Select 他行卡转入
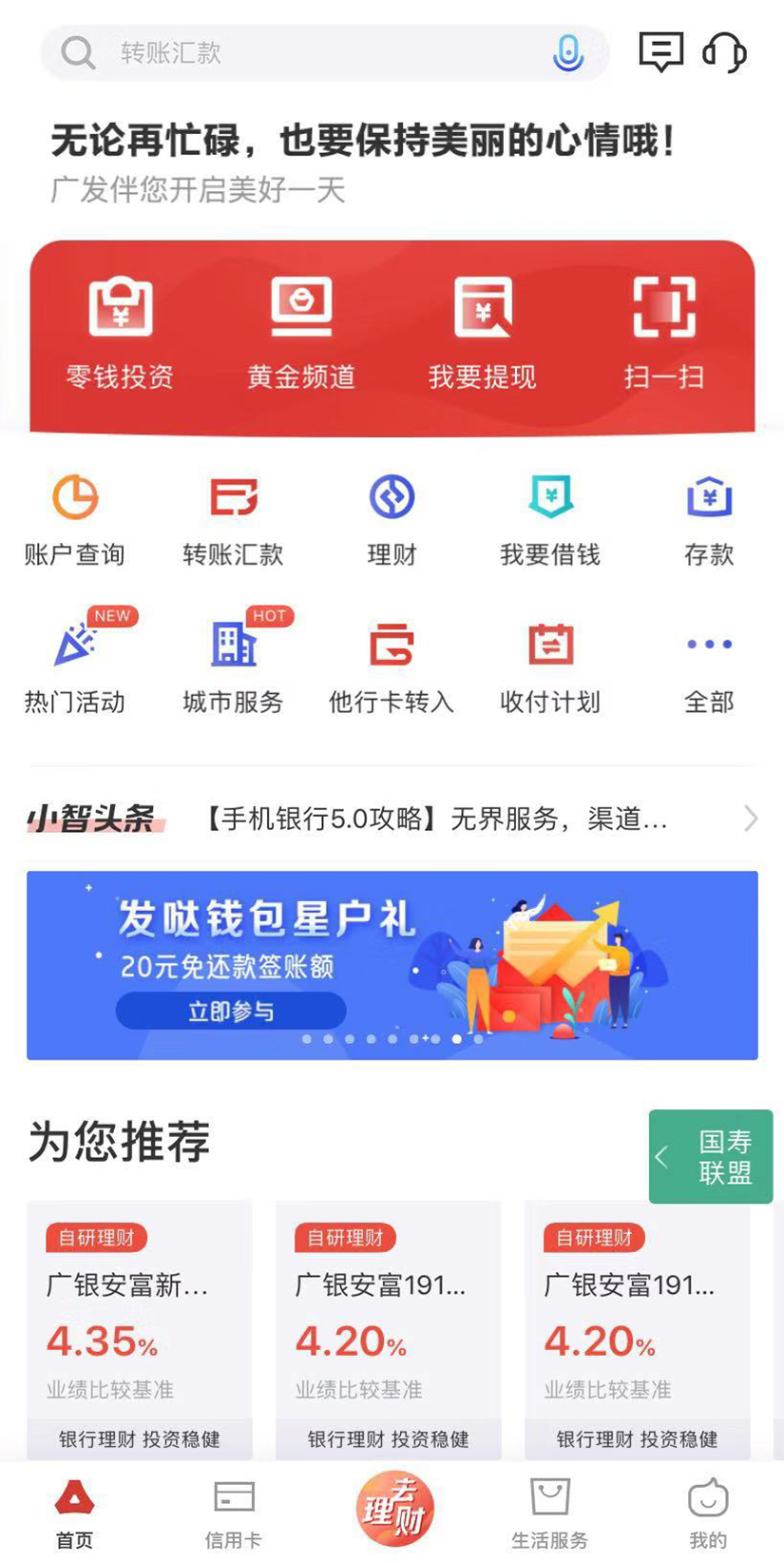 pos(392,666)
